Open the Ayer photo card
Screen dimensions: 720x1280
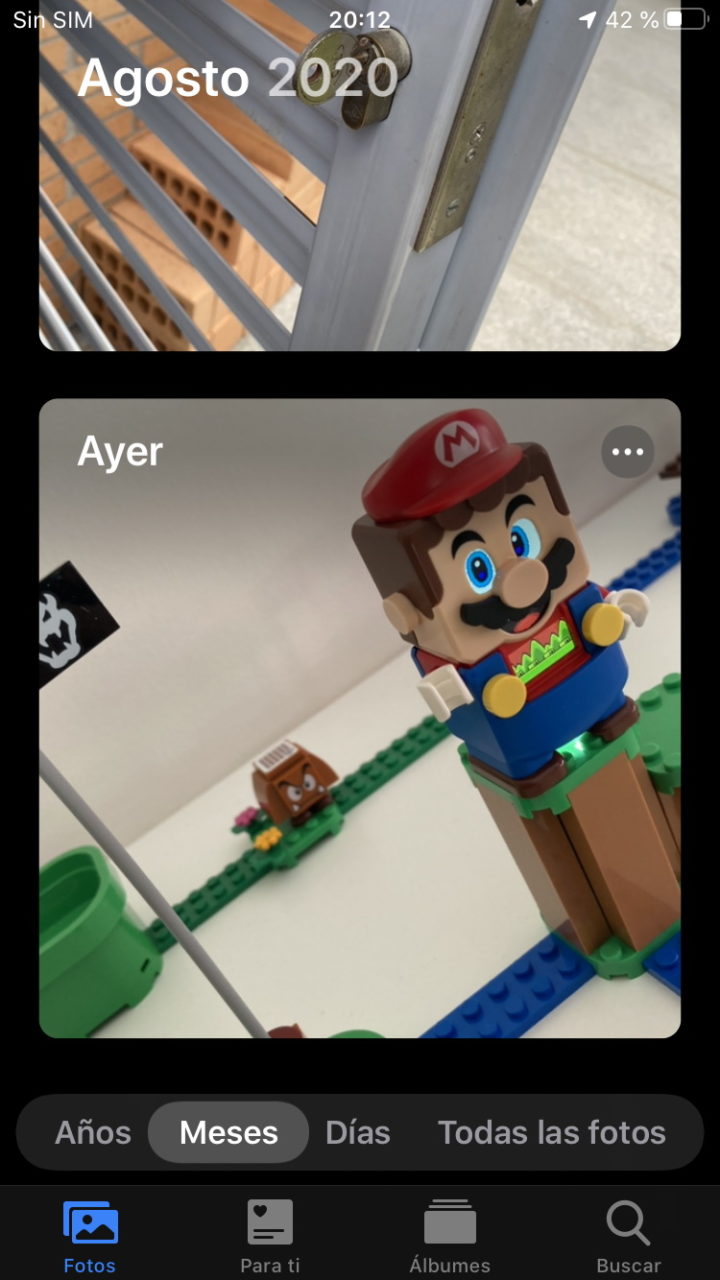tap(360, 718)
